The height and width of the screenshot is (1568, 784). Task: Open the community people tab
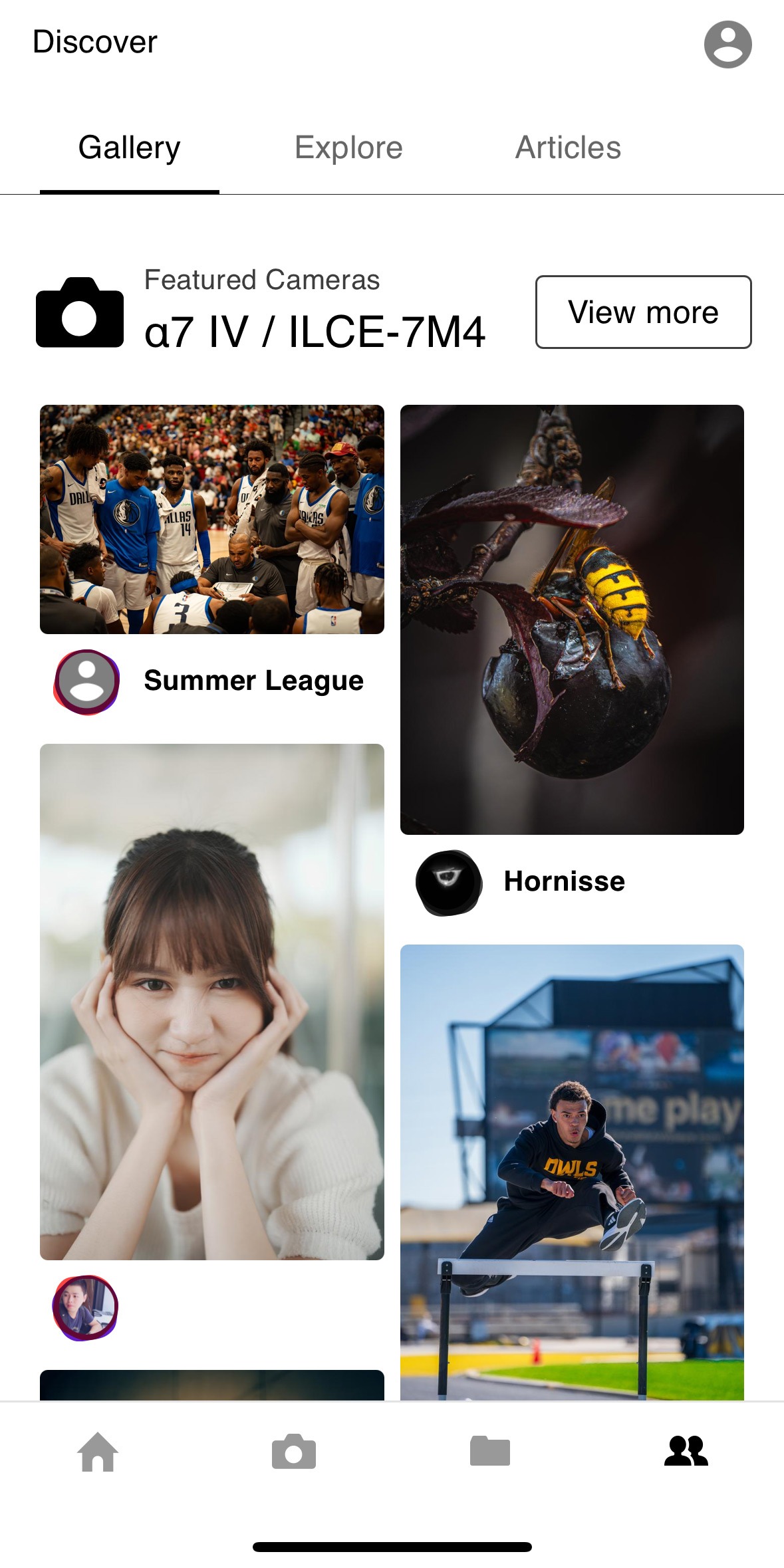[x=686, y=1450]
